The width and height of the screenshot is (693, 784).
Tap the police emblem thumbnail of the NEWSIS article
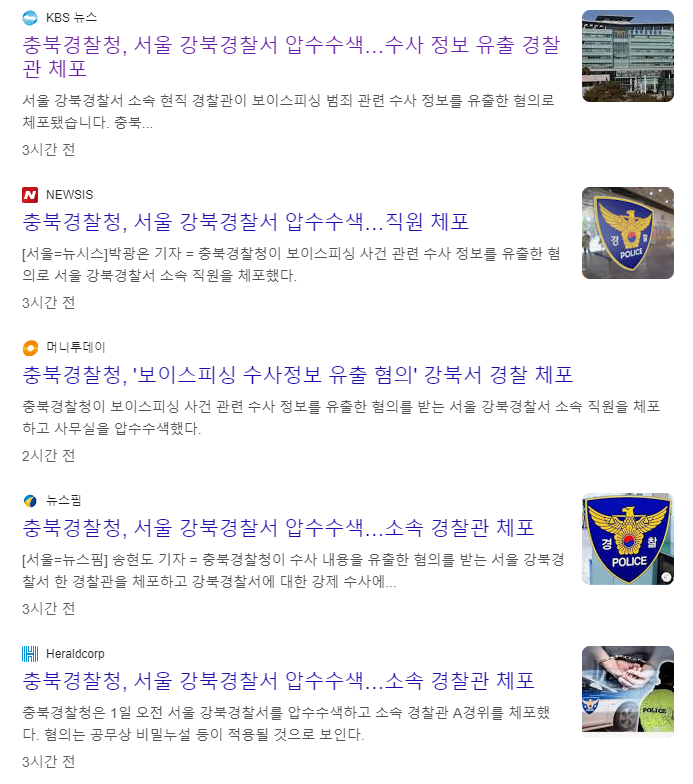click(627, 233)
